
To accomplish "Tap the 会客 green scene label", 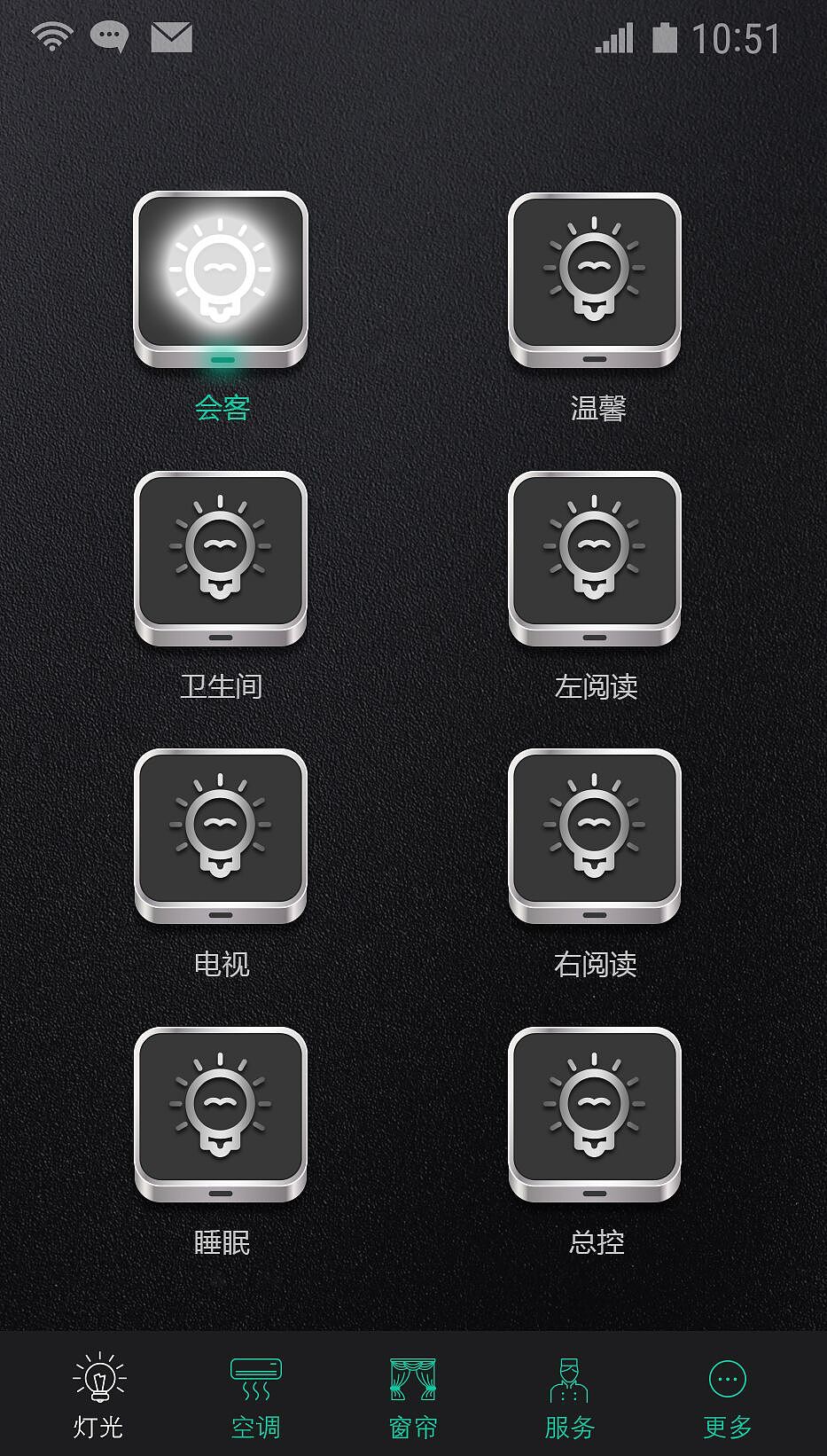I will coord(222,409).
